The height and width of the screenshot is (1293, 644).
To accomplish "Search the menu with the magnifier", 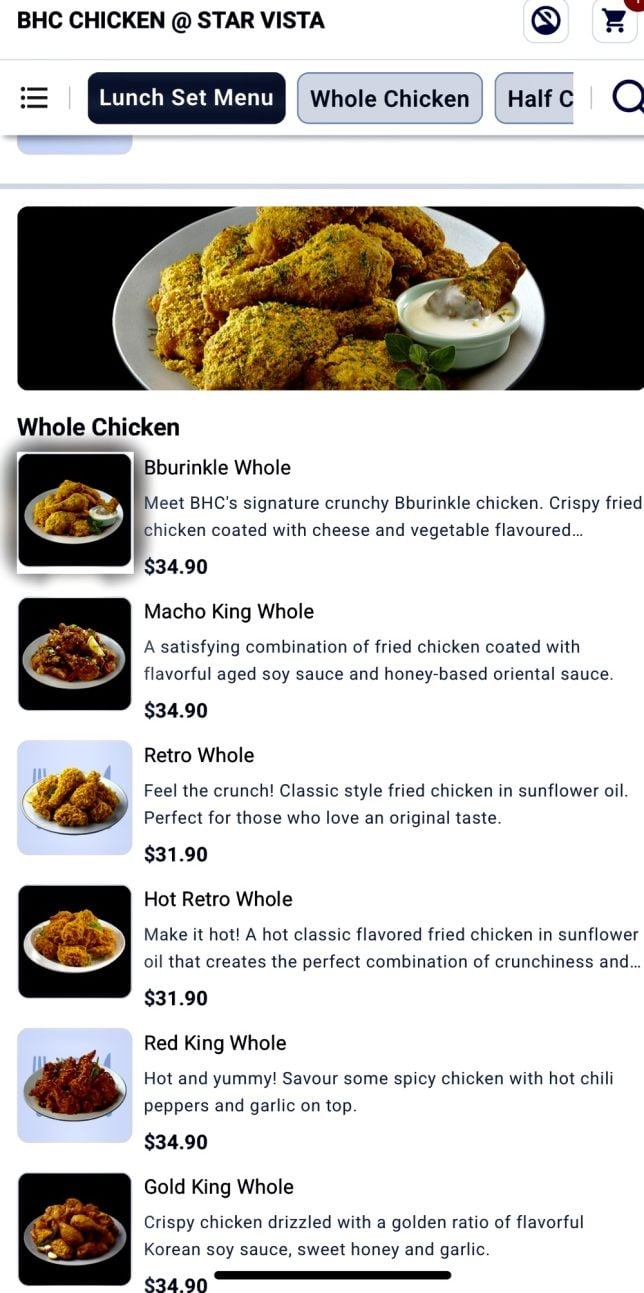I will pos(627,98).
